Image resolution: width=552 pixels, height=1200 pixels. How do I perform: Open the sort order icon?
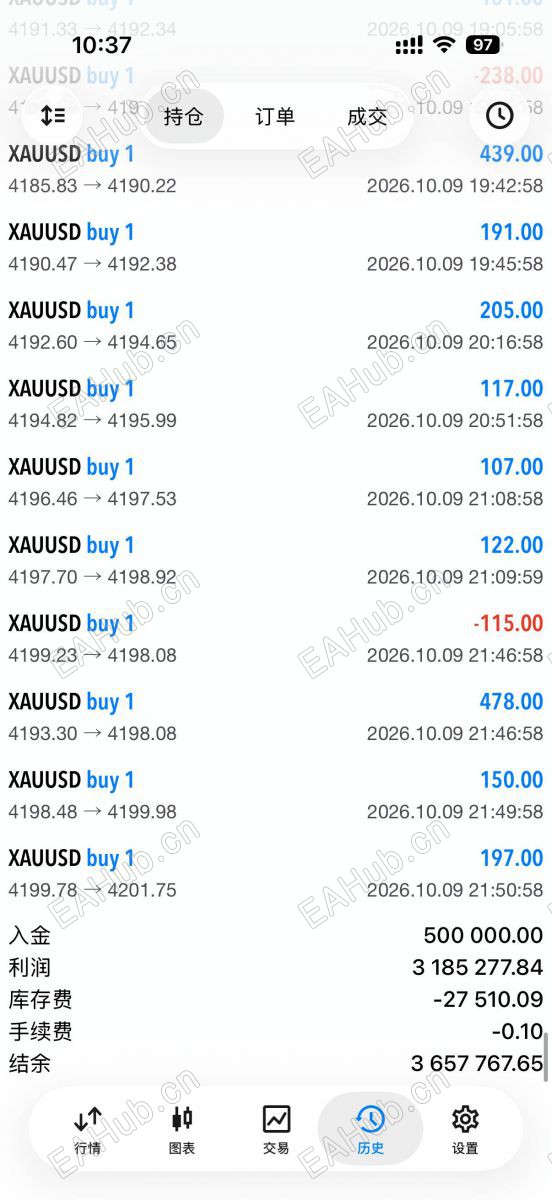coord(53,116)
